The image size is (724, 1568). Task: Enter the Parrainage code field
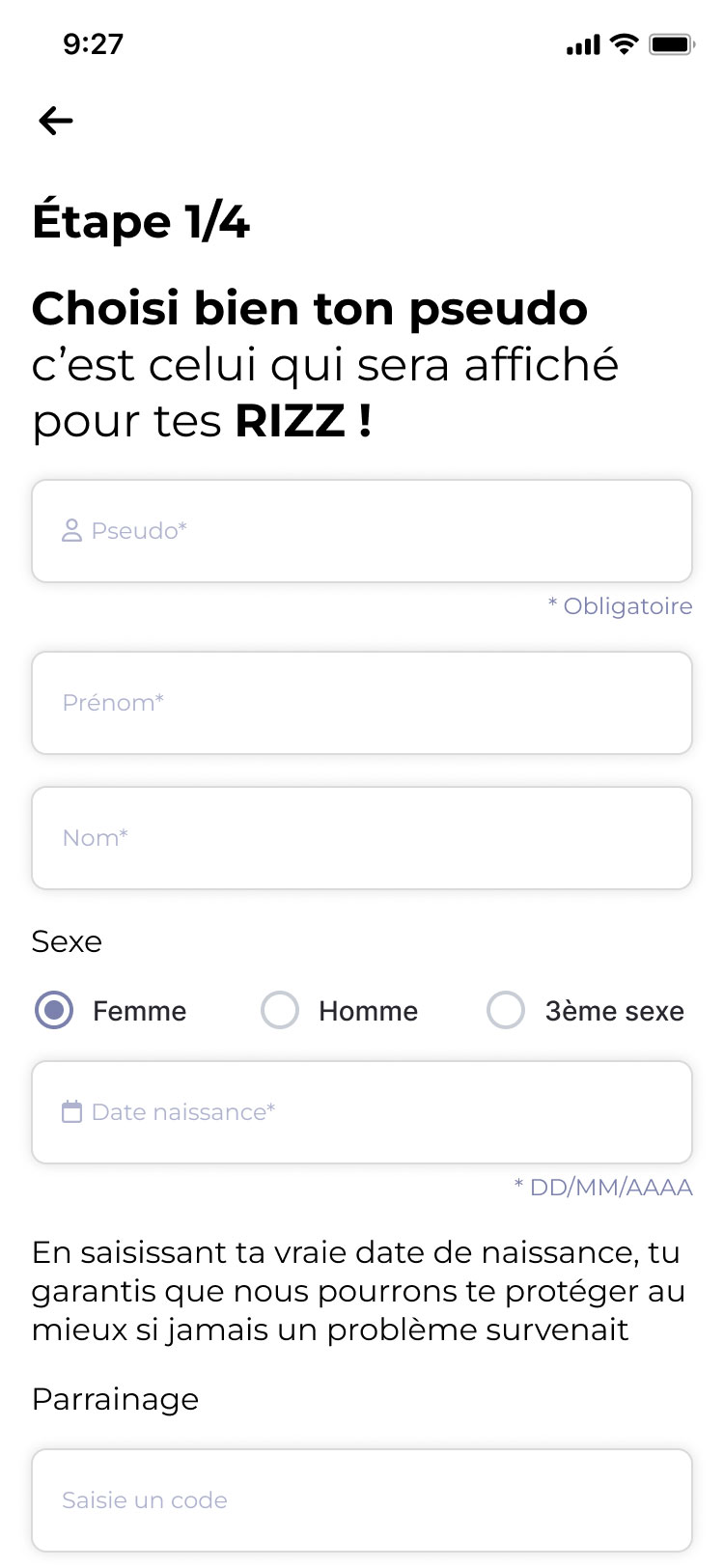click(362, 1499)
